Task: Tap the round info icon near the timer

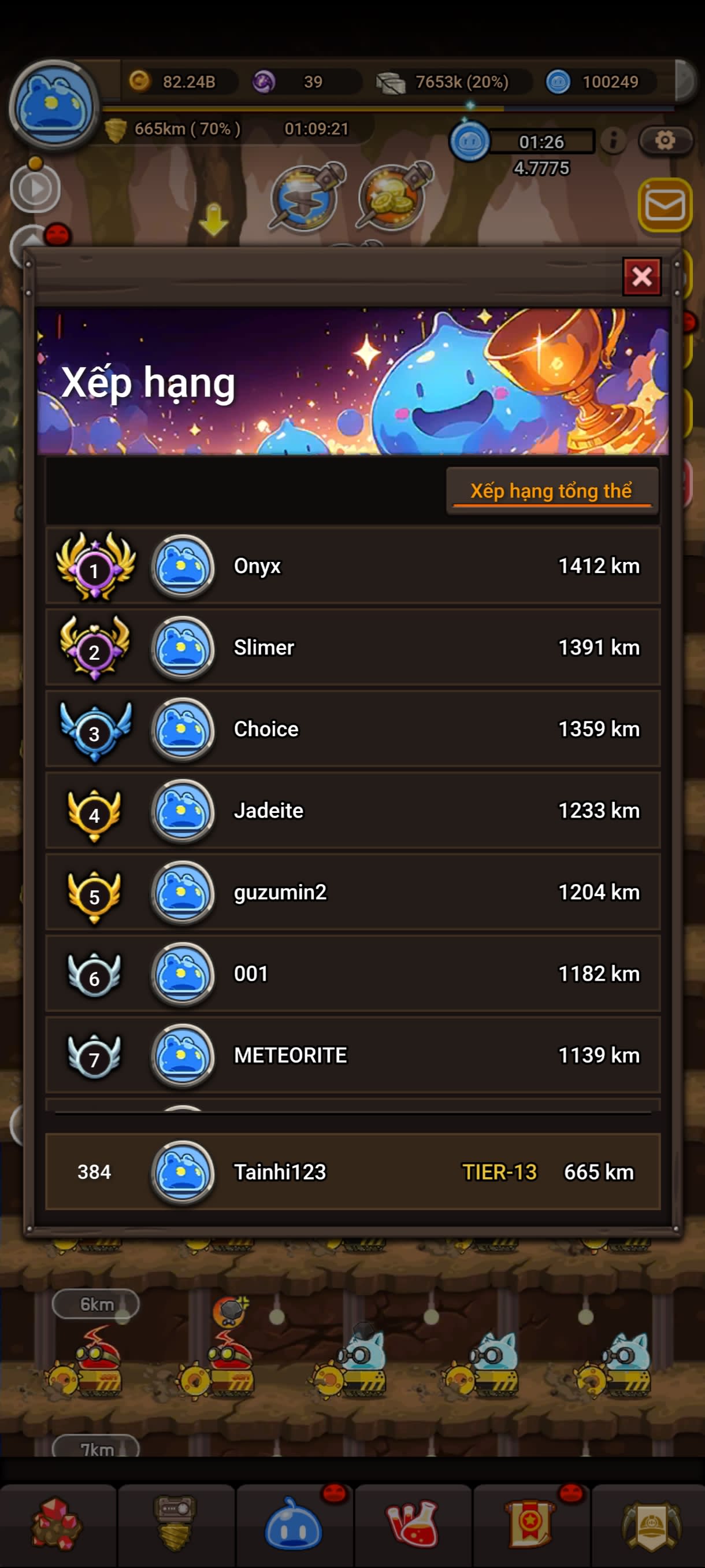Action: 613,140
